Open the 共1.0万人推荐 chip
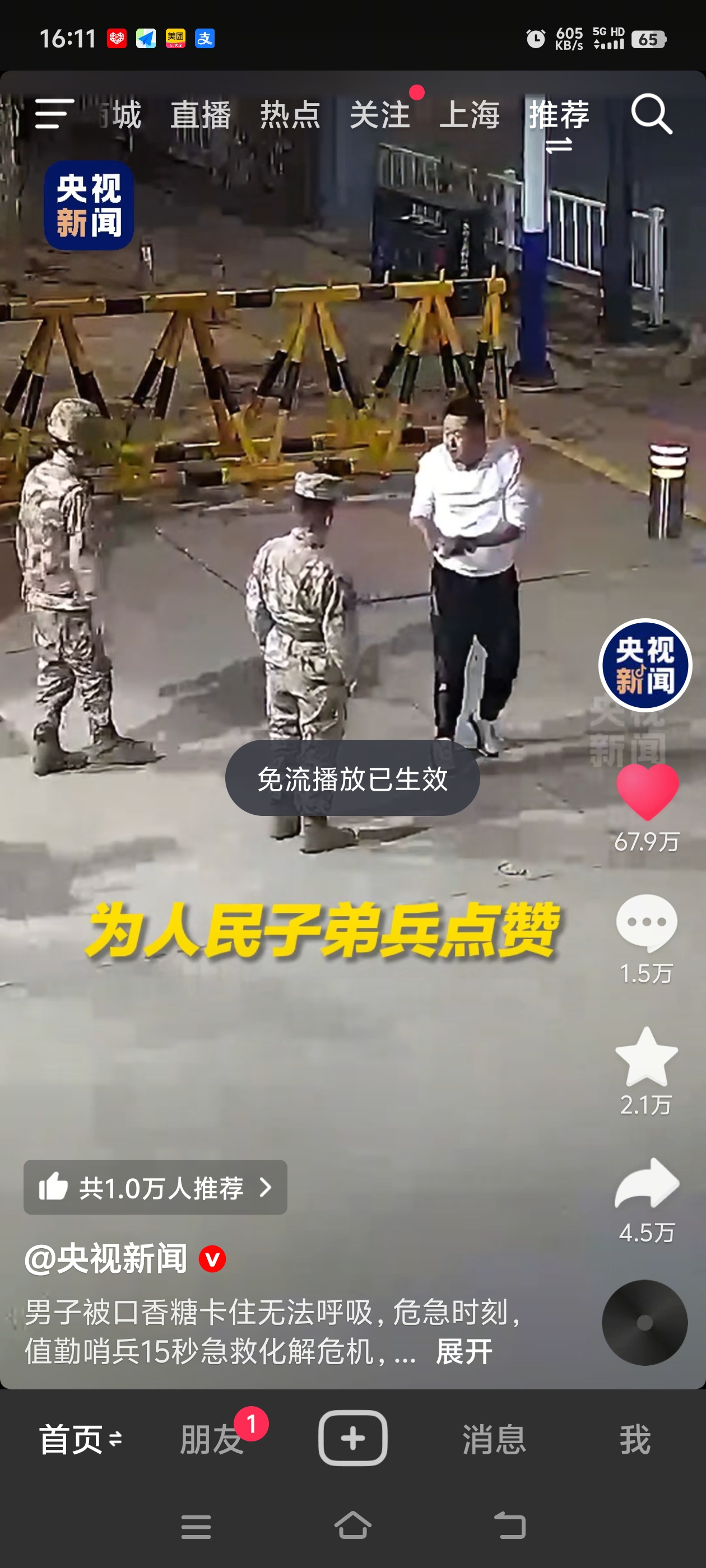706x1568 pixels. [x=155, y=1187]
